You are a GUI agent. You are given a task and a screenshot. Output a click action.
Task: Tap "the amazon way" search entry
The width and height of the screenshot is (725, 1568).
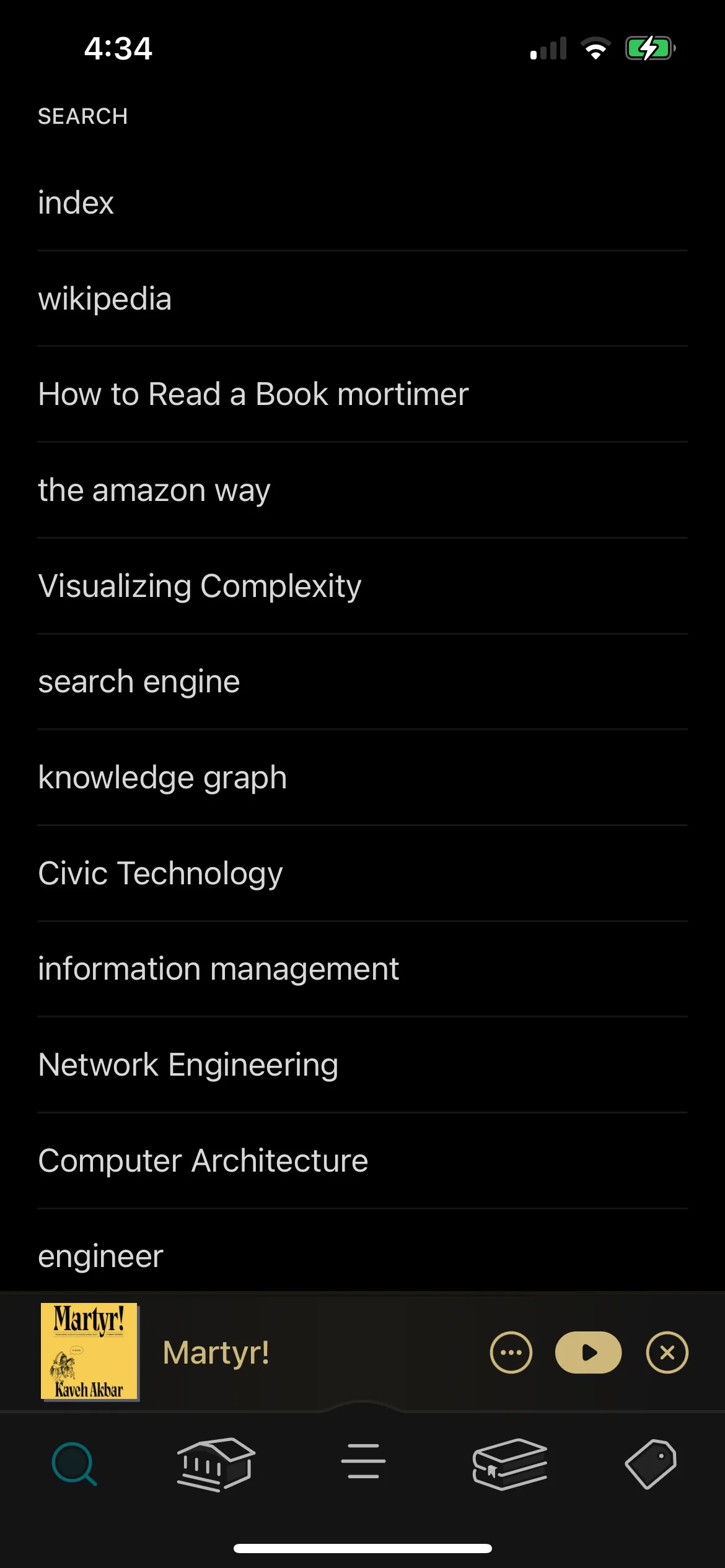tap(154, 490)
